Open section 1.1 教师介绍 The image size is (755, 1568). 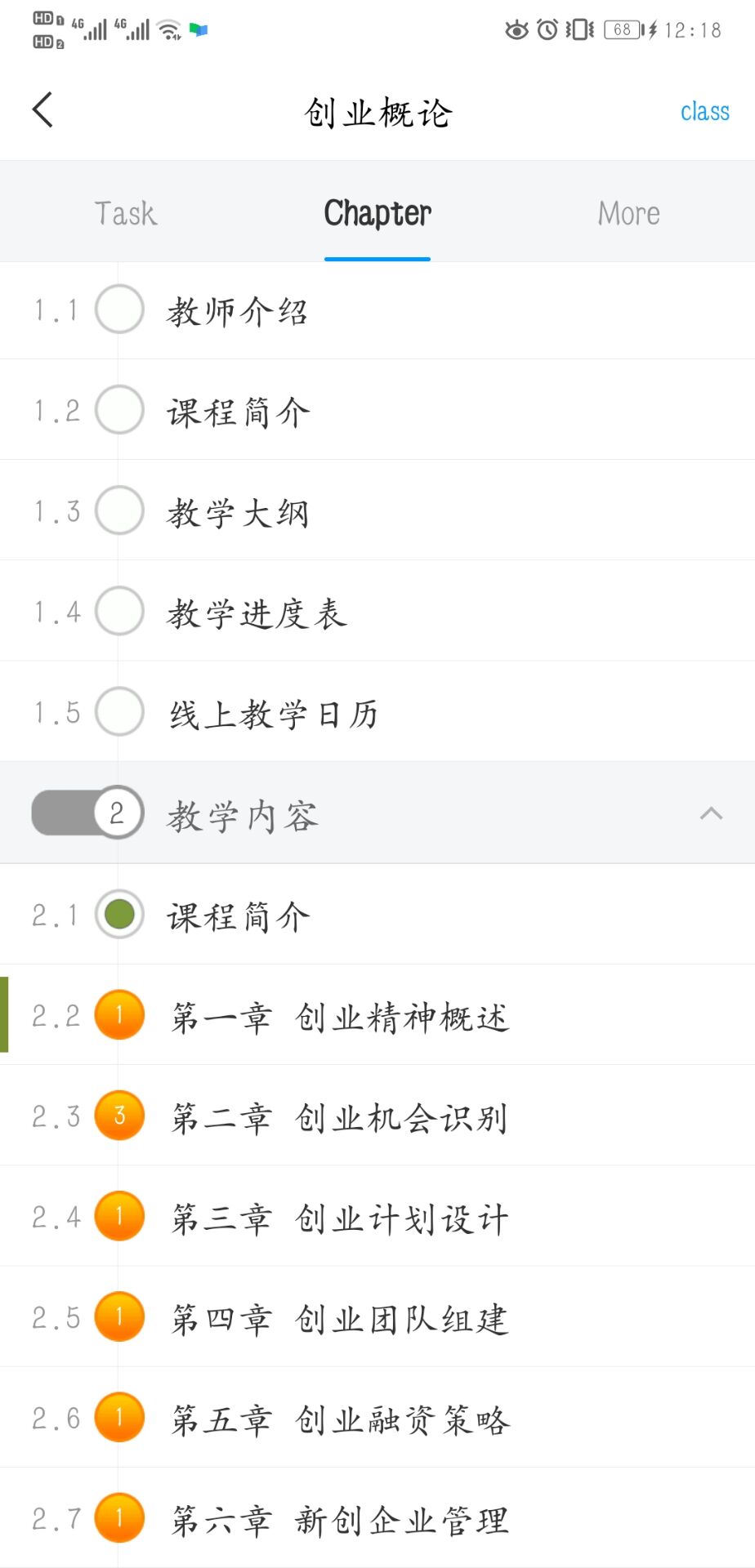(237, 311)
